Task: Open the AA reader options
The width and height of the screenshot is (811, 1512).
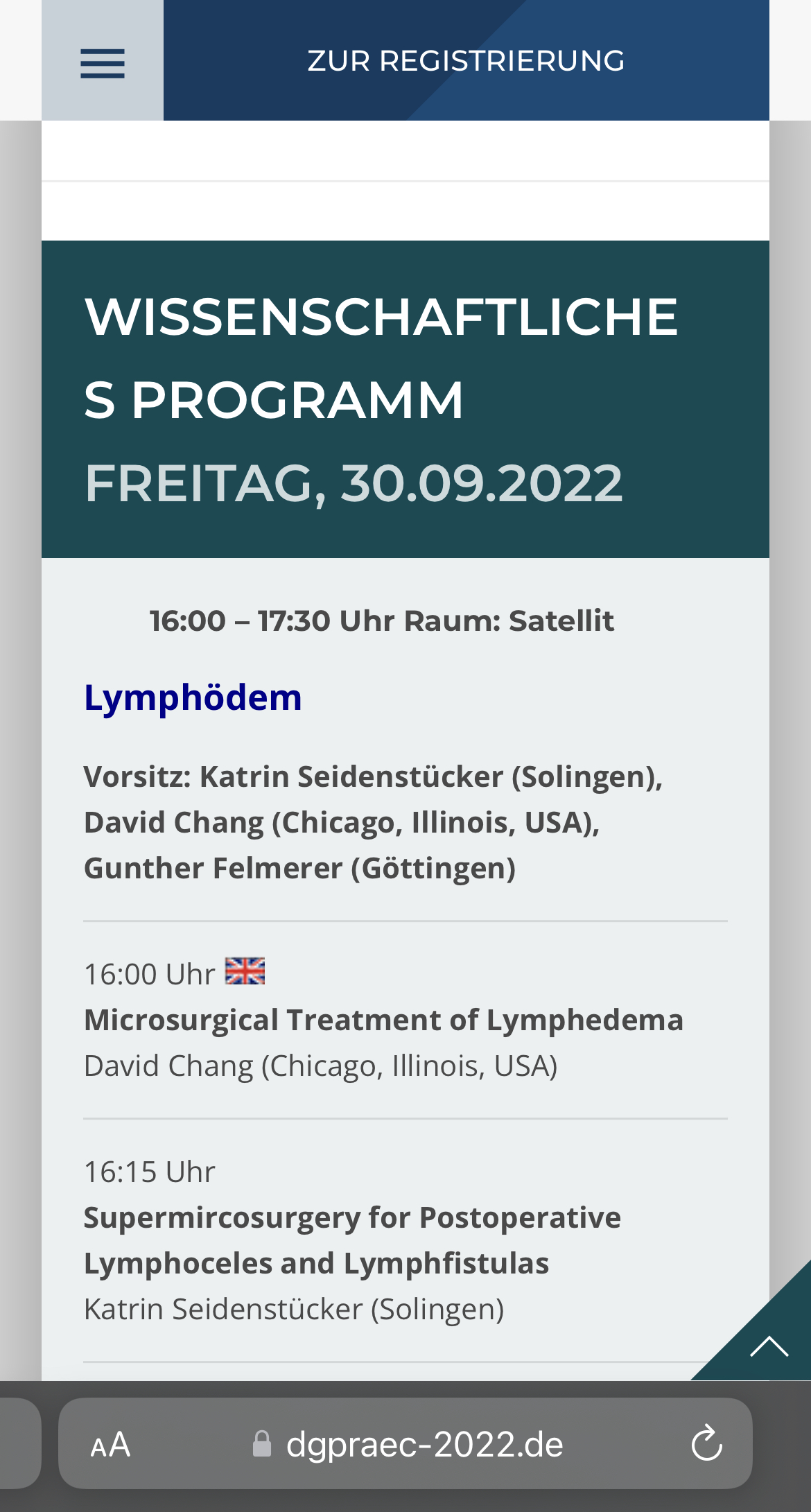Action: (111, 1445)
